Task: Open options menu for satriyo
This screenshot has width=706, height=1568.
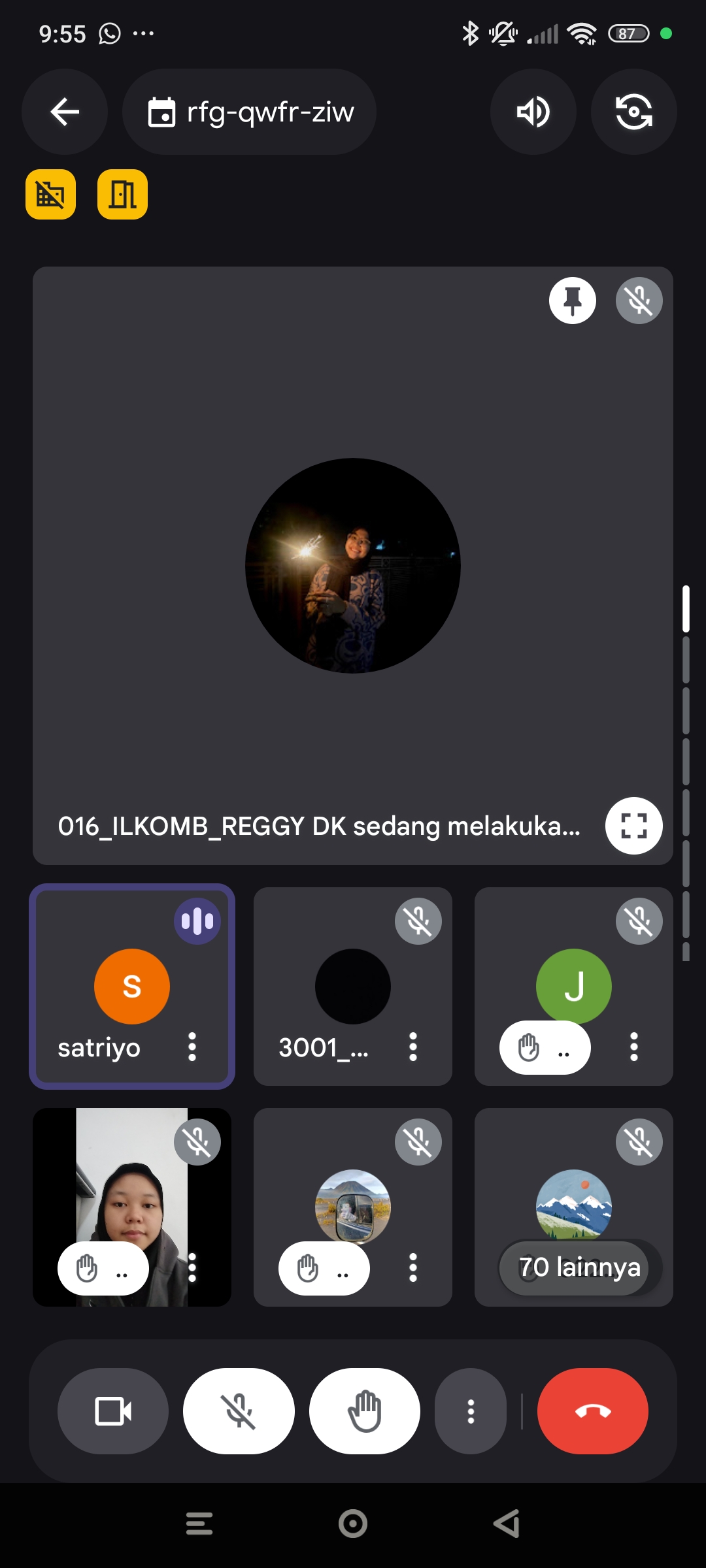Action: [192, 1047]
